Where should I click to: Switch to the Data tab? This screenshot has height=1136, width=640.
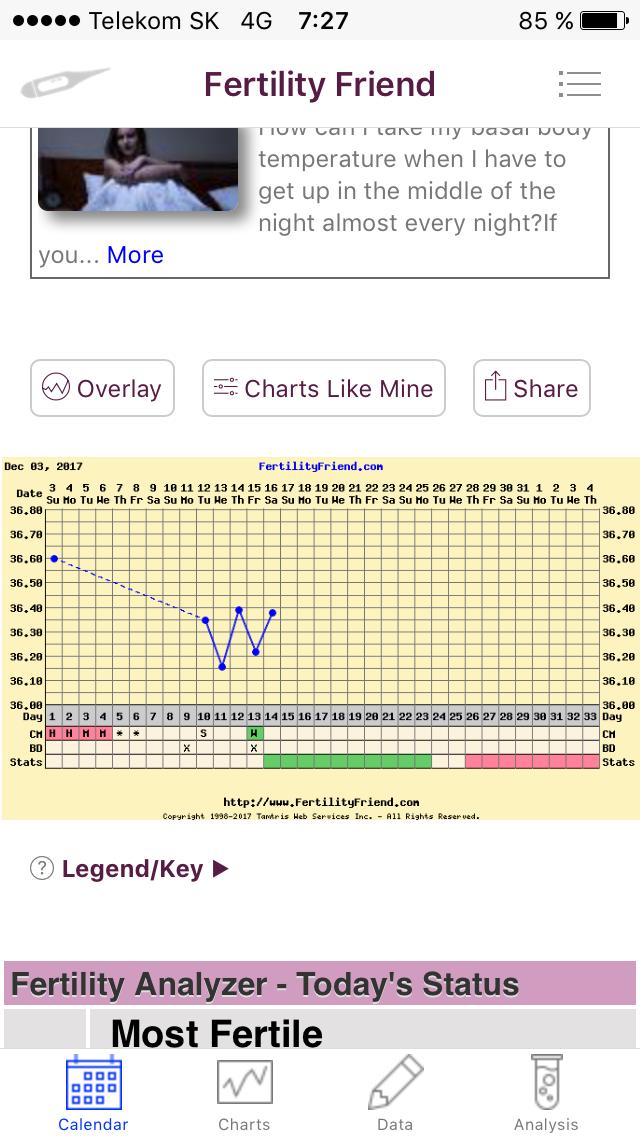click(395, 1093)
